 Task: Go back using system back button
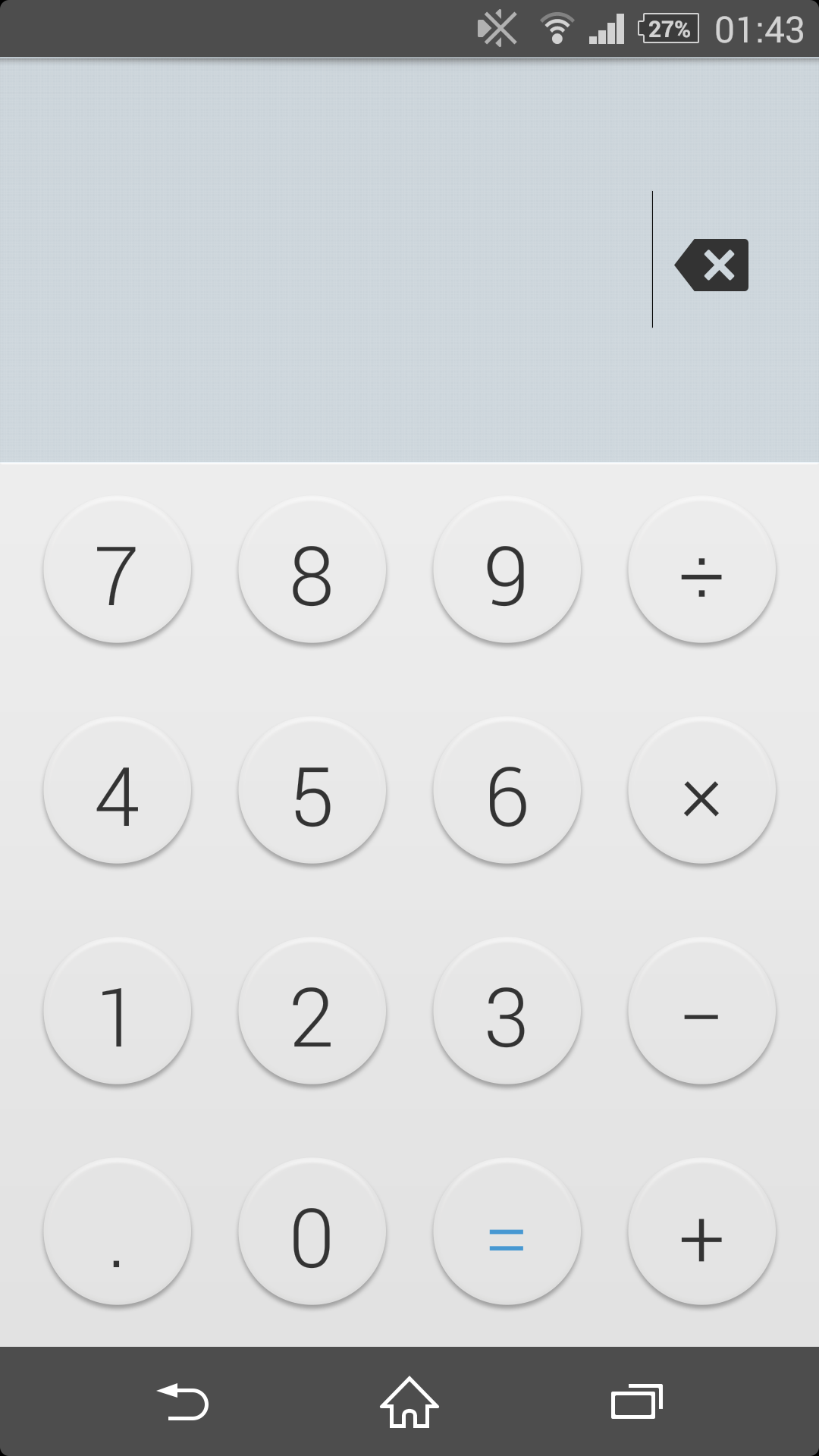pyautogui.click(x=183, y=1401)
